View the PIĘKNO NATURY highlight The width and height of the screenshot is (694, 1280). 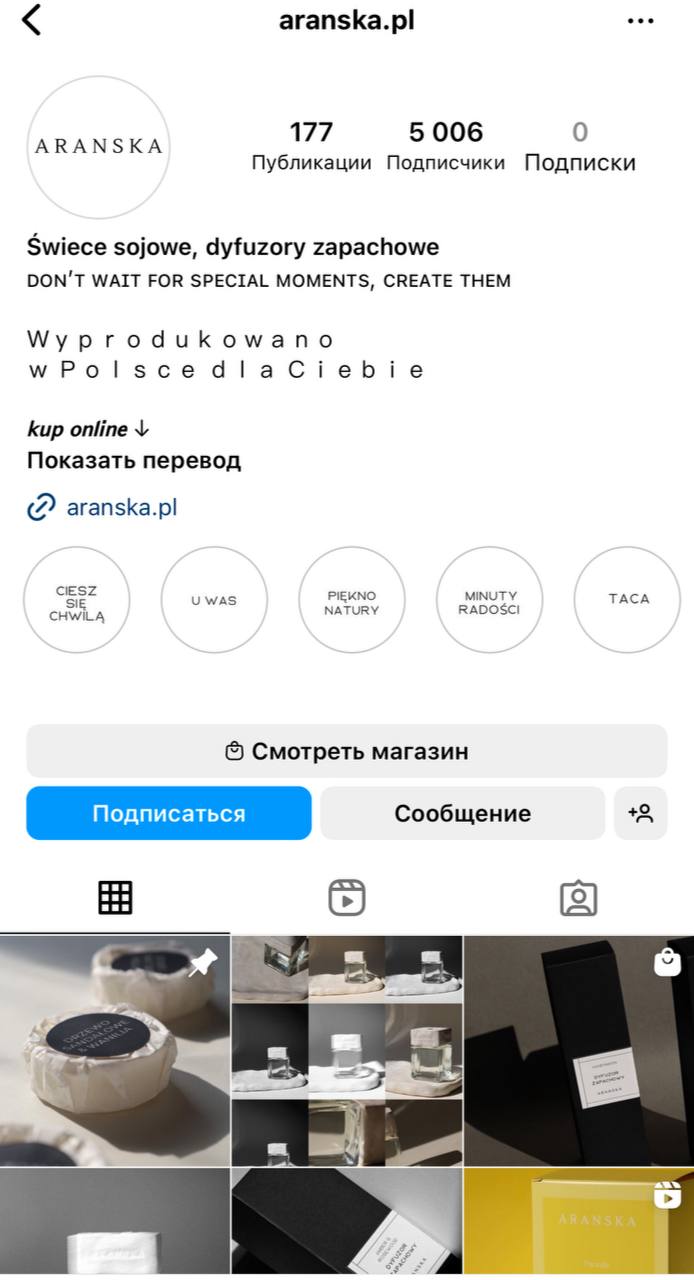click(x=352, y=600)
